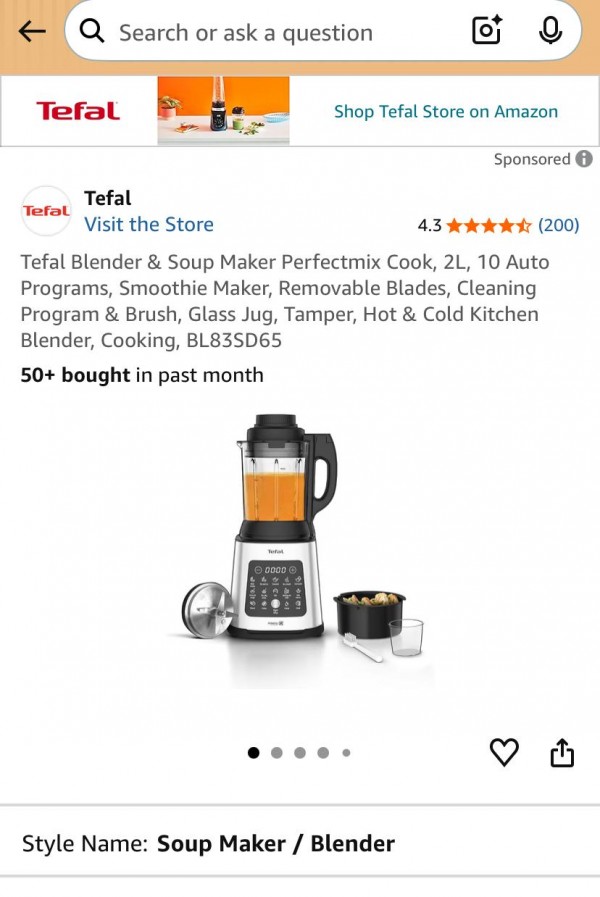This screenshot has width=600, height=897.
Task: Jump to second image page dot
Action: 277,753
